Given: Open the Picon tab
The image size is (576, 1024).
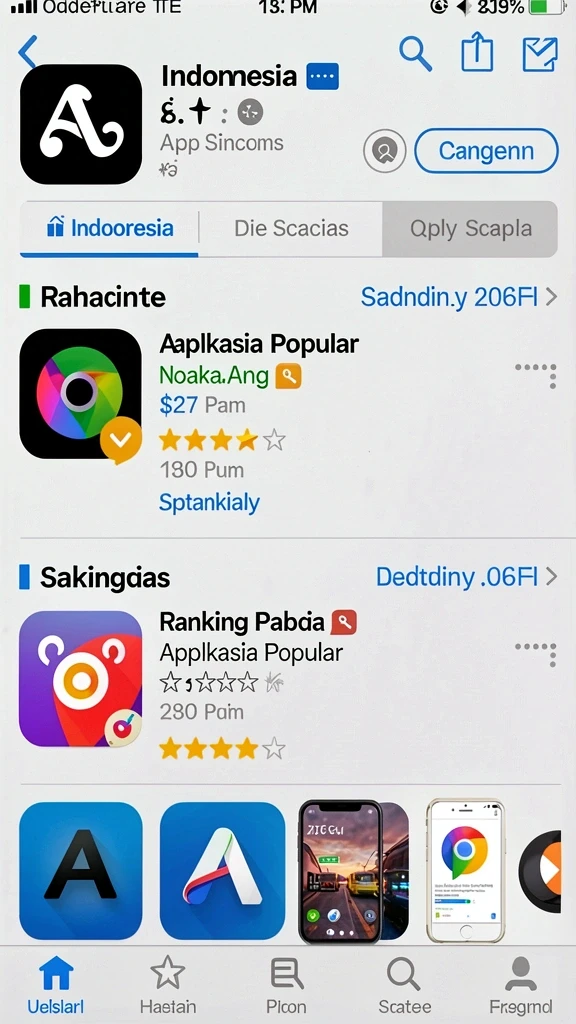Looking at the screenshot, I should [286, 985].
